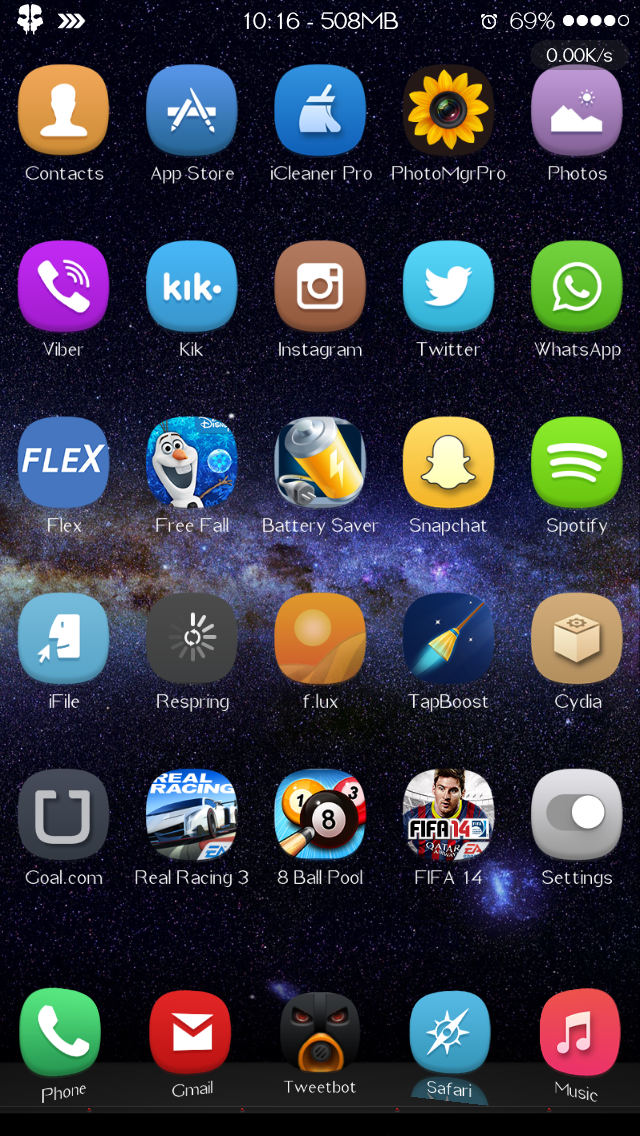This screenshot has height=1136, width=640.
Task: Open Kik messenger
Action: pos(191,286)
